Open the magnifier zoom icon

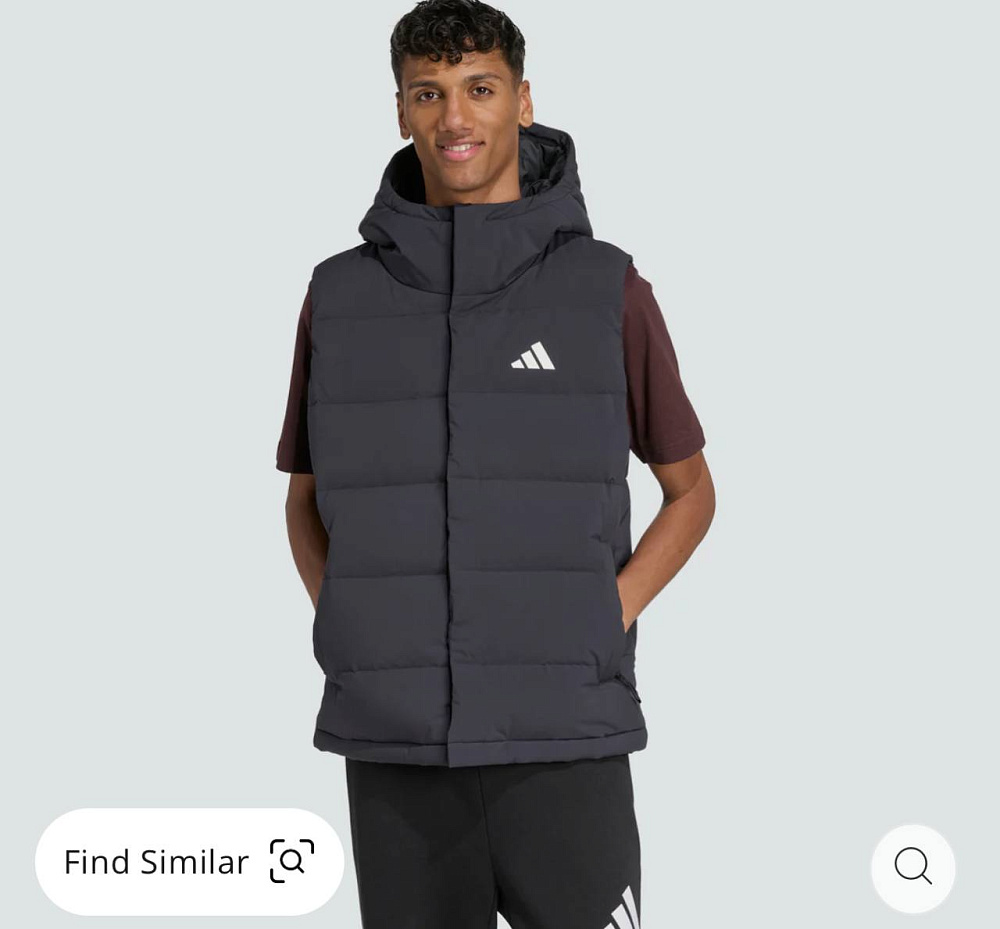pyautogui.click(x=912, y=866)
